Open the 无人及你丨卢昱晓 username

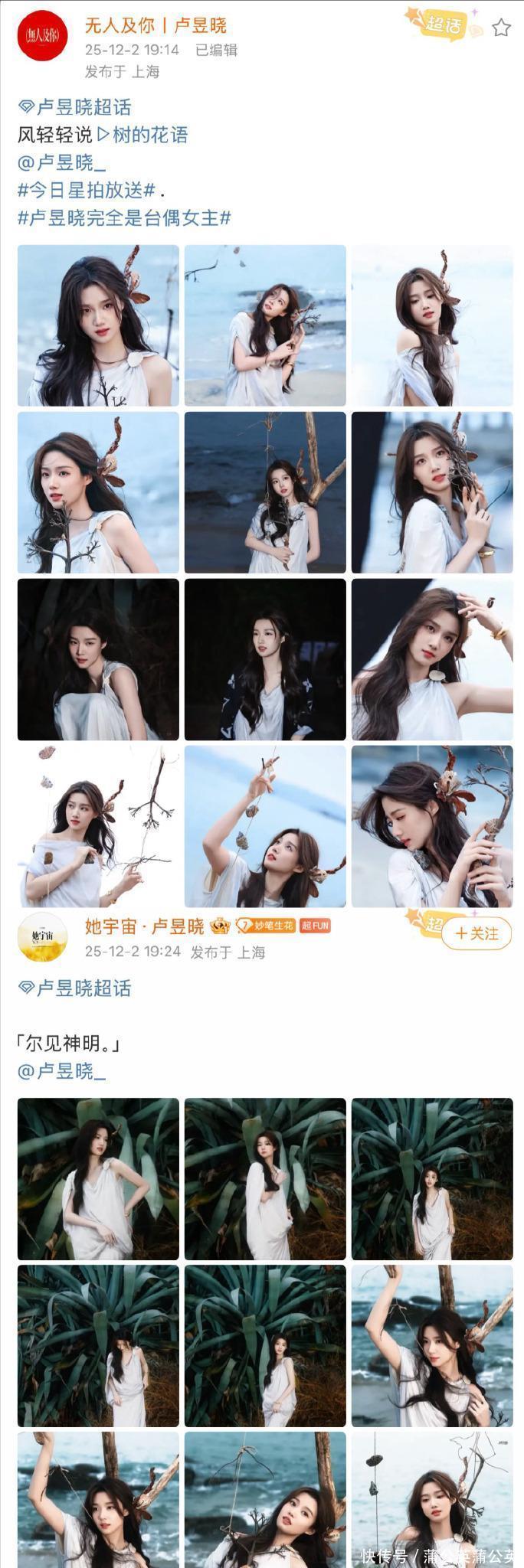point(156,25)
